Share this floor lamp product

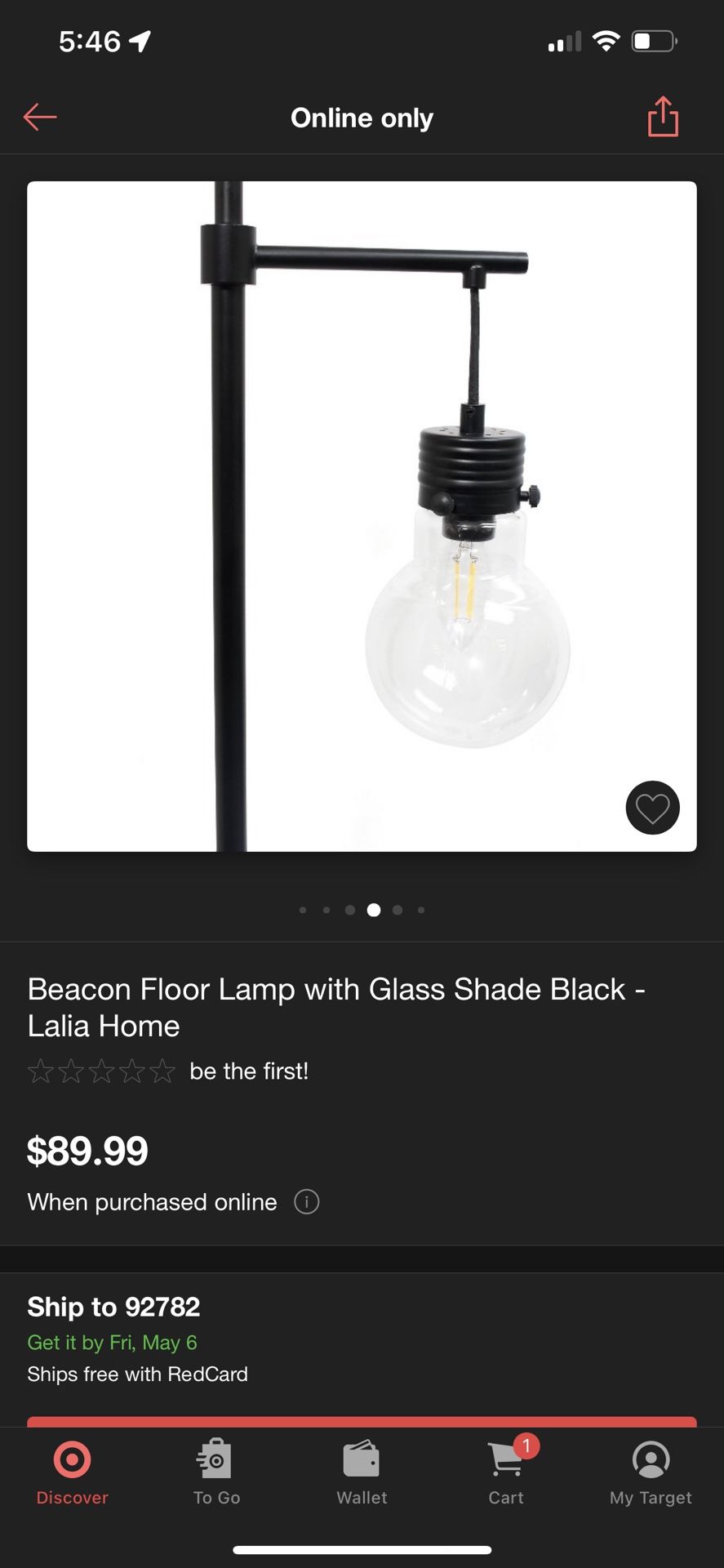click(x=663, y=117)
